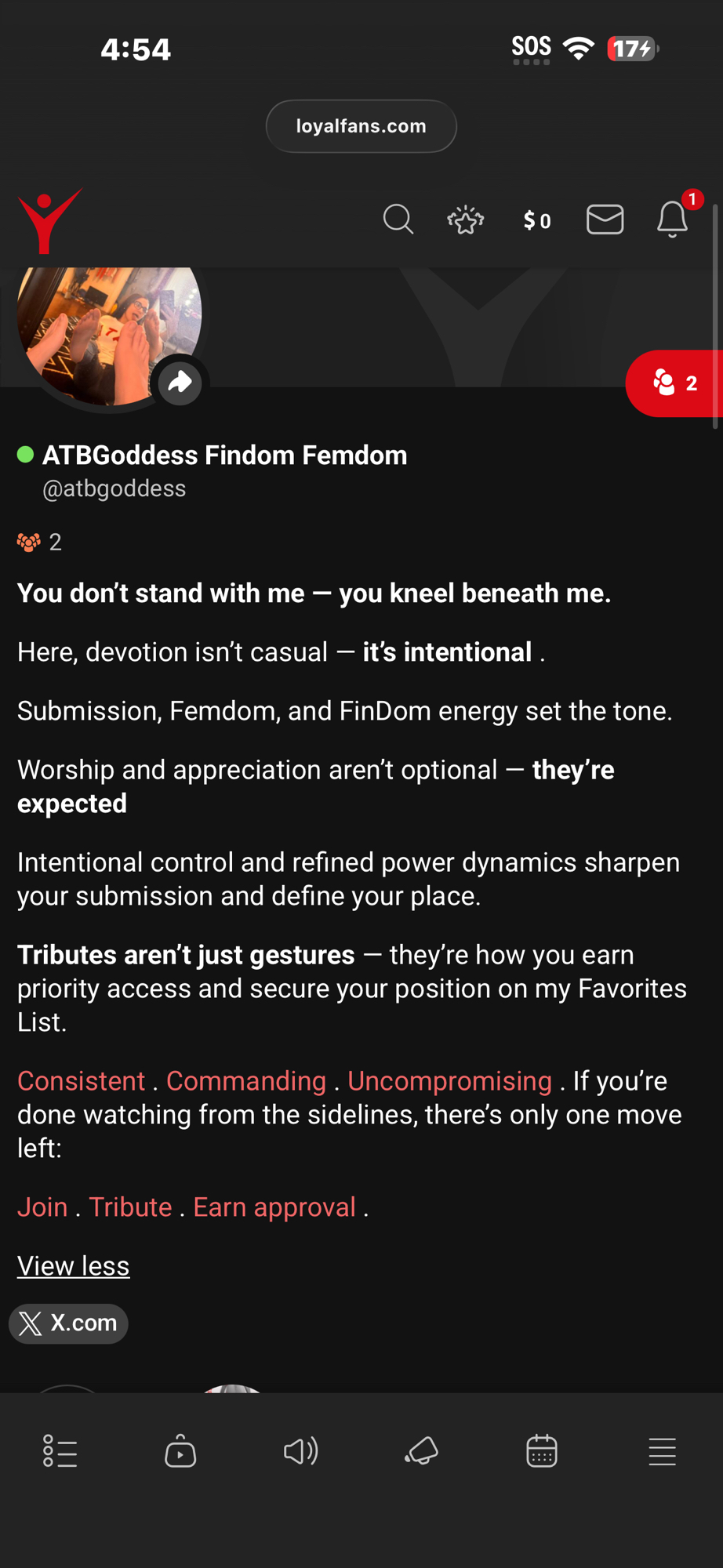Open the $0 wallet balance
This screenshot has width=723, height=1568.
(x=537, y=221)
